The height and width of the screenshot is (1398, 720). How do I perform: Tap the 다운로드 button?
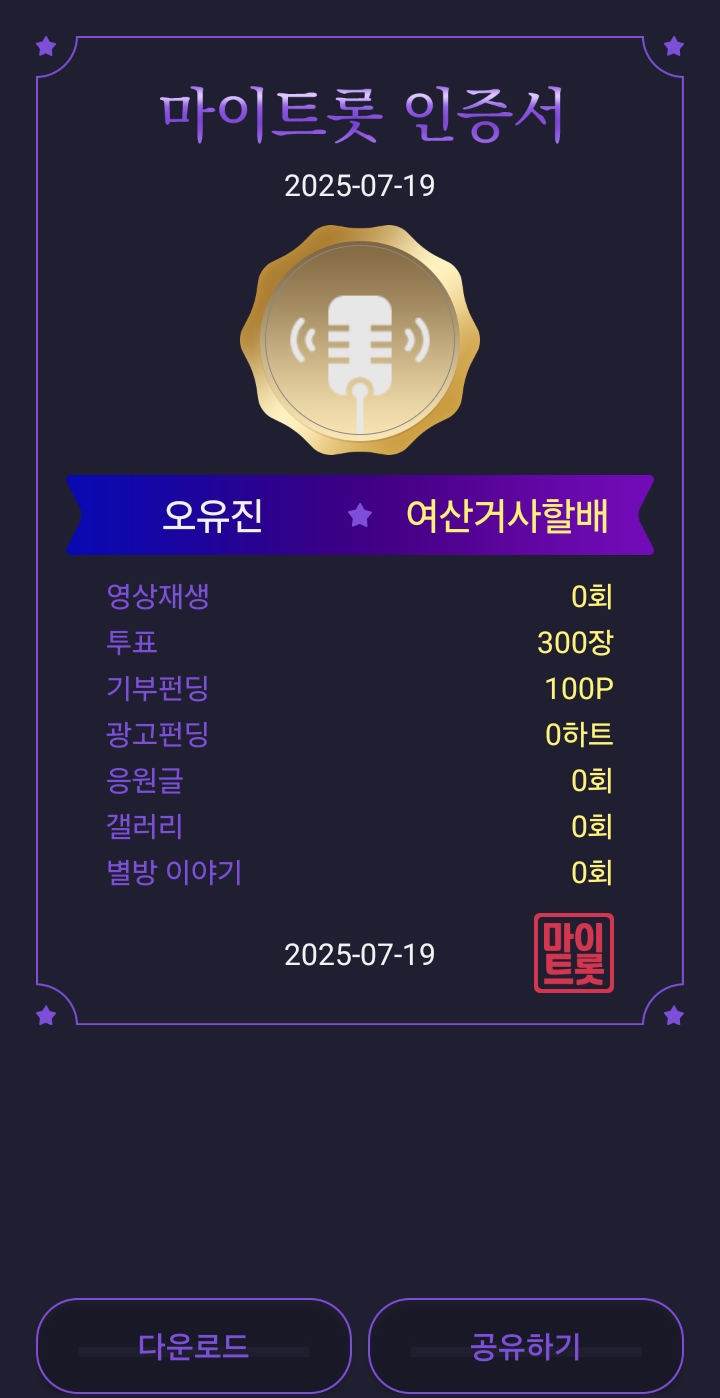194,1346
